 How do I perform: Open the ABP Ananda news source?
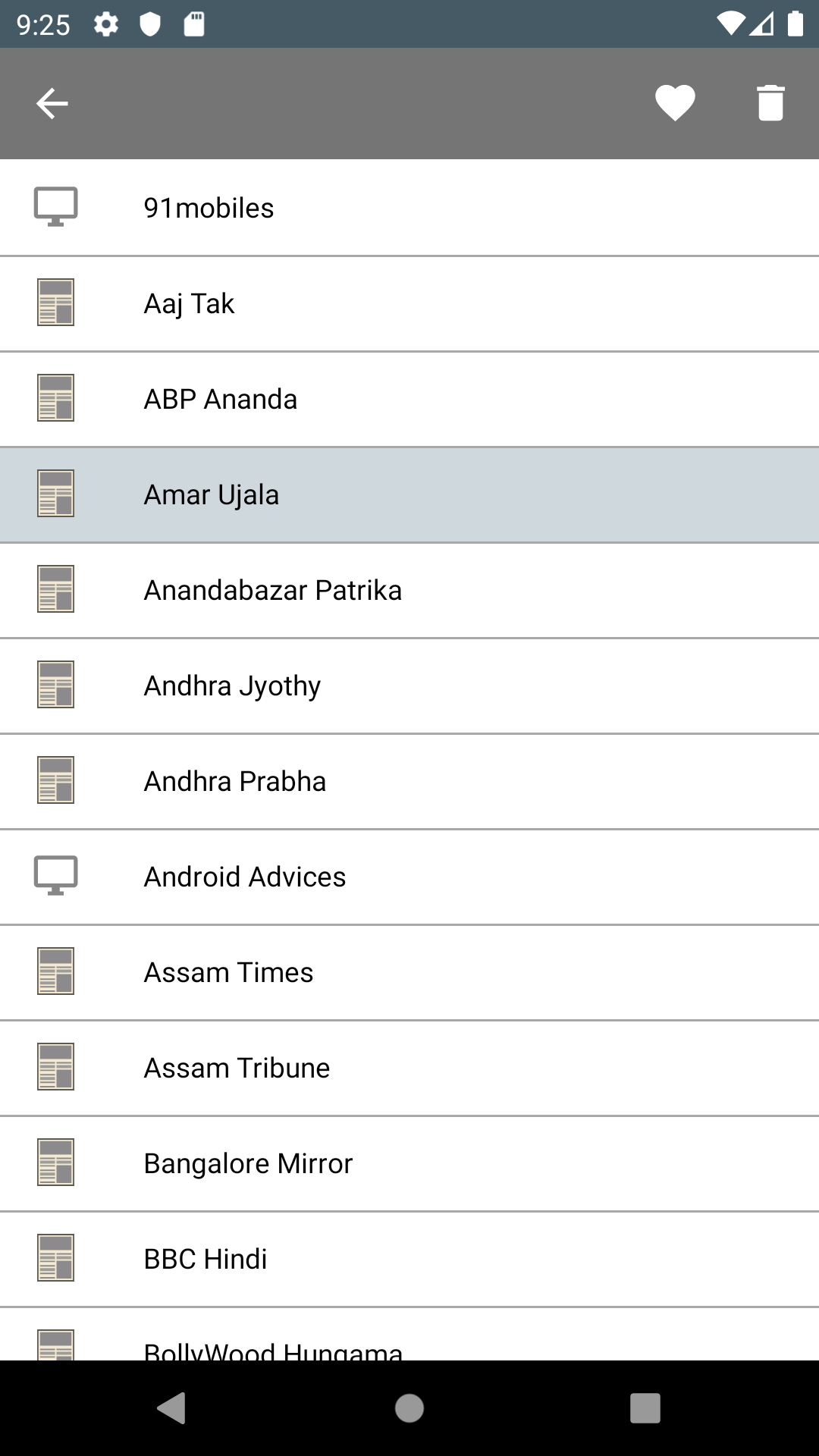tap(409, 398)
